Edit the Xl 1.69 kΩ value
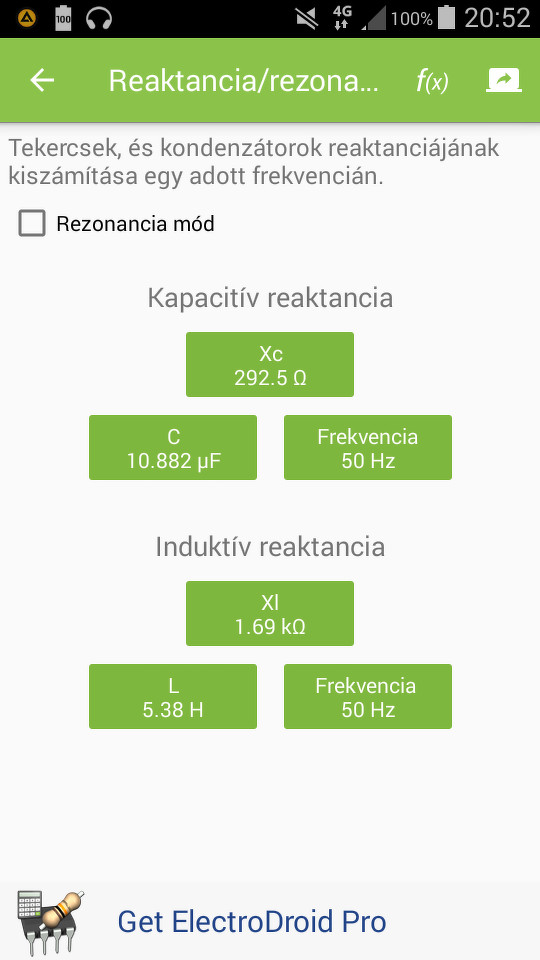The height and width of the screenshot is (960, 540). pos(270,613)
